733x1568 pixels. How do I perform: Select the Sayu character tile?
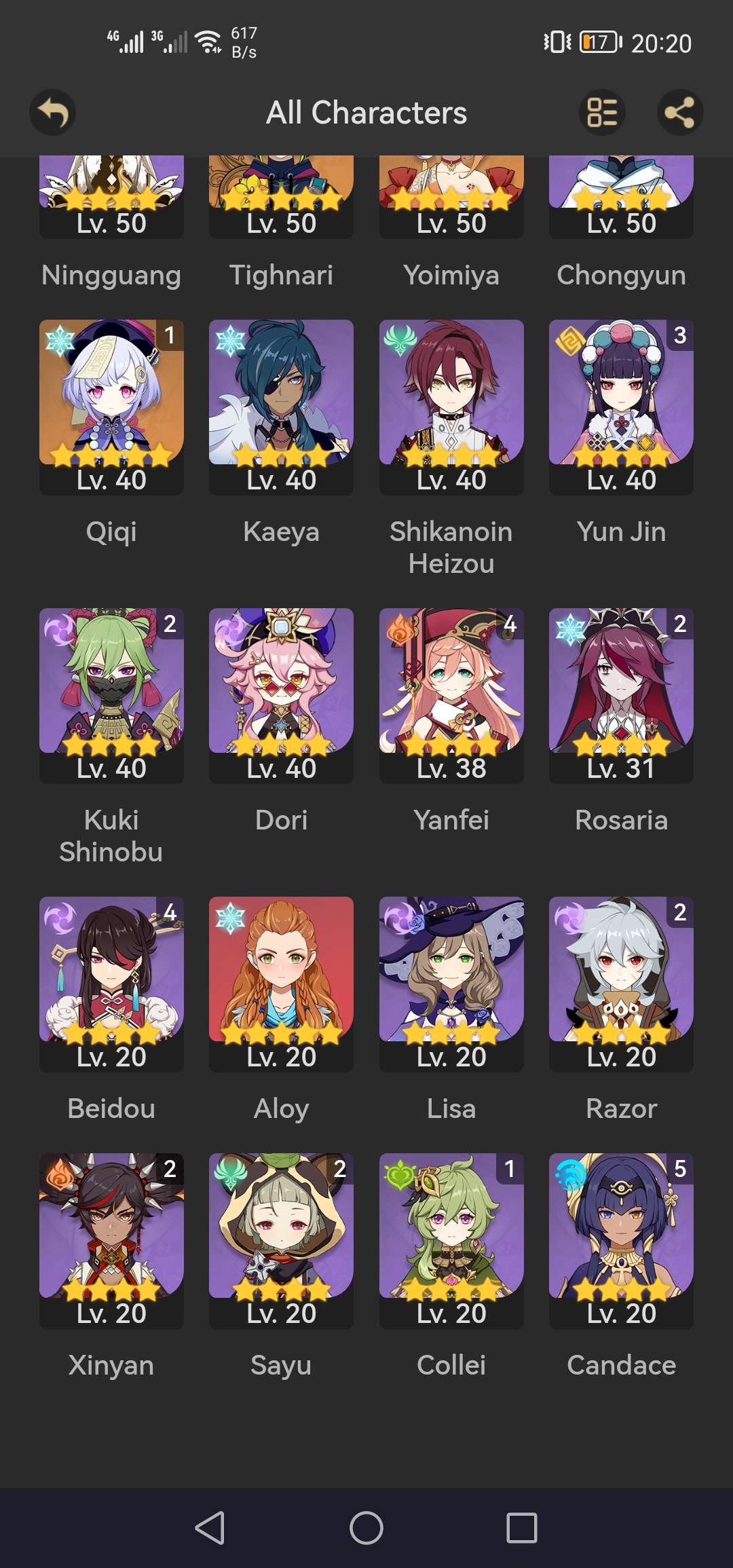(281, 1239)
